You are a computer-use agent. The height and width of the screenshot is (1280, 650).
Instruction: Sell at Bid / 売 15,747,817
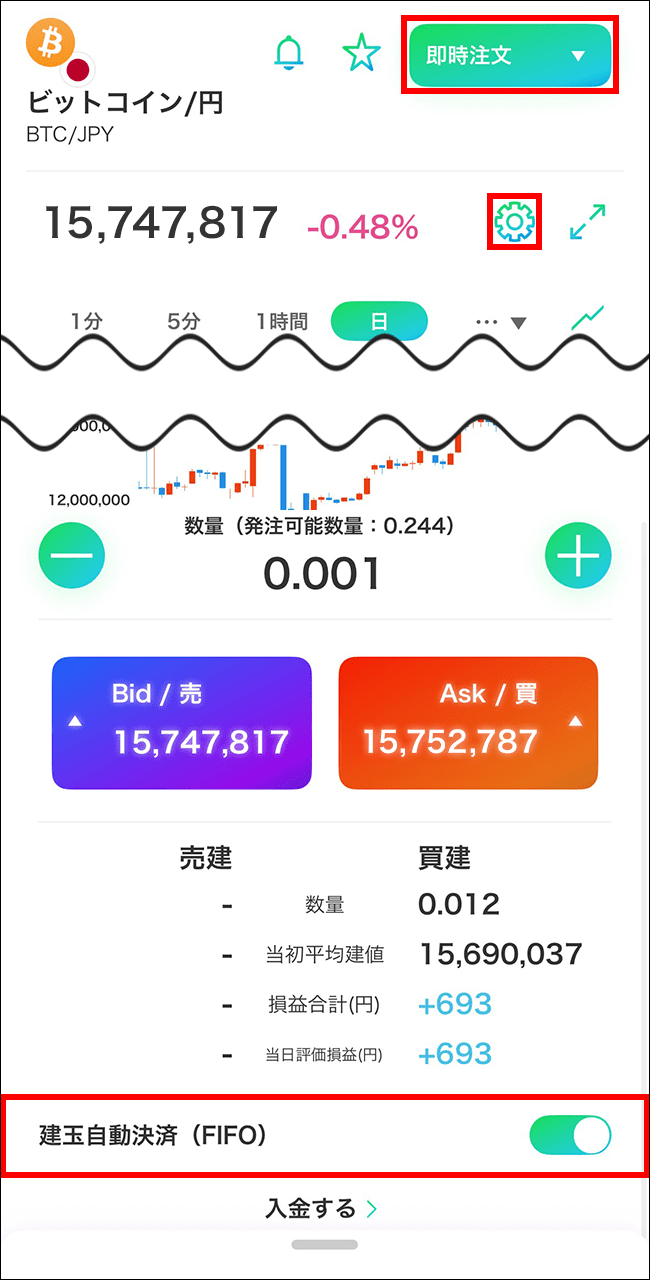pos(182,722)
